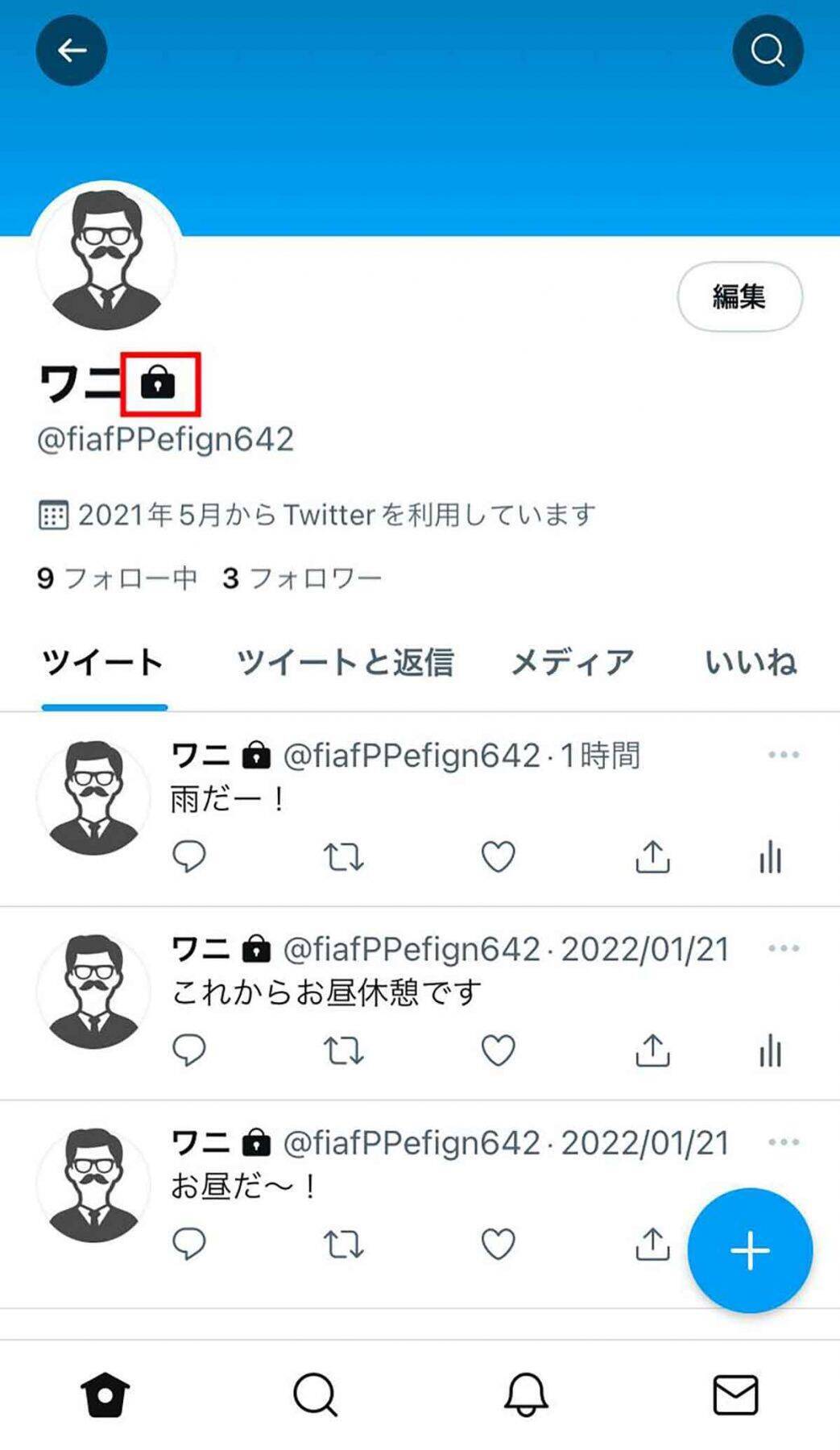Image resolution: width=840 pixels, height=1450 pixels.
Task: Like the お昼だ〜！ tweet
Action: tap(498, 1245)
